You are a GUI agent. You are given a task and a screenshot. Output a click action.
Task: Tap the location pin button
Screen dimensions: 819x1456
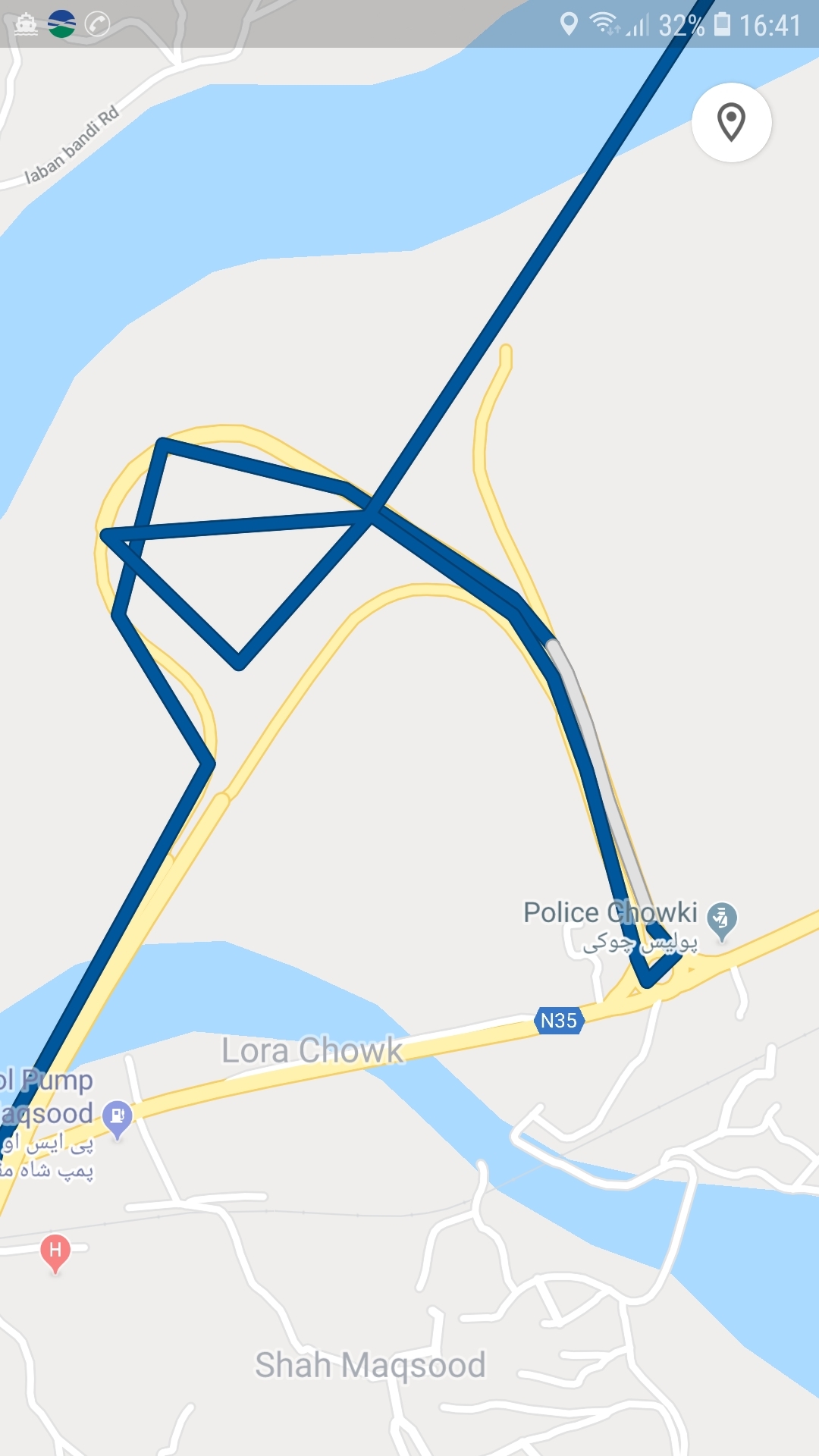[x=731, y=122]
